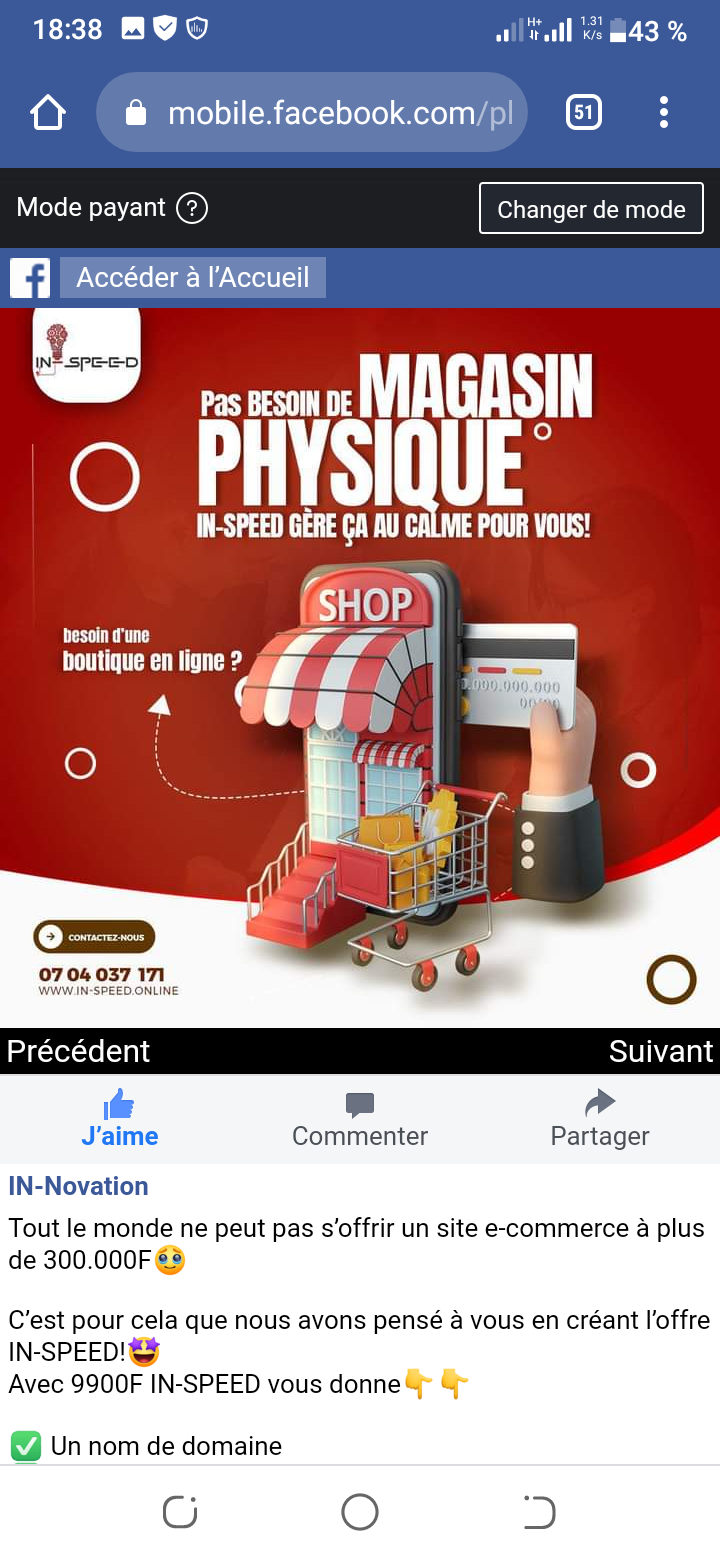Tap the Changer de mode button
Screen dimensions: 720x1560
tap(591, 208)
